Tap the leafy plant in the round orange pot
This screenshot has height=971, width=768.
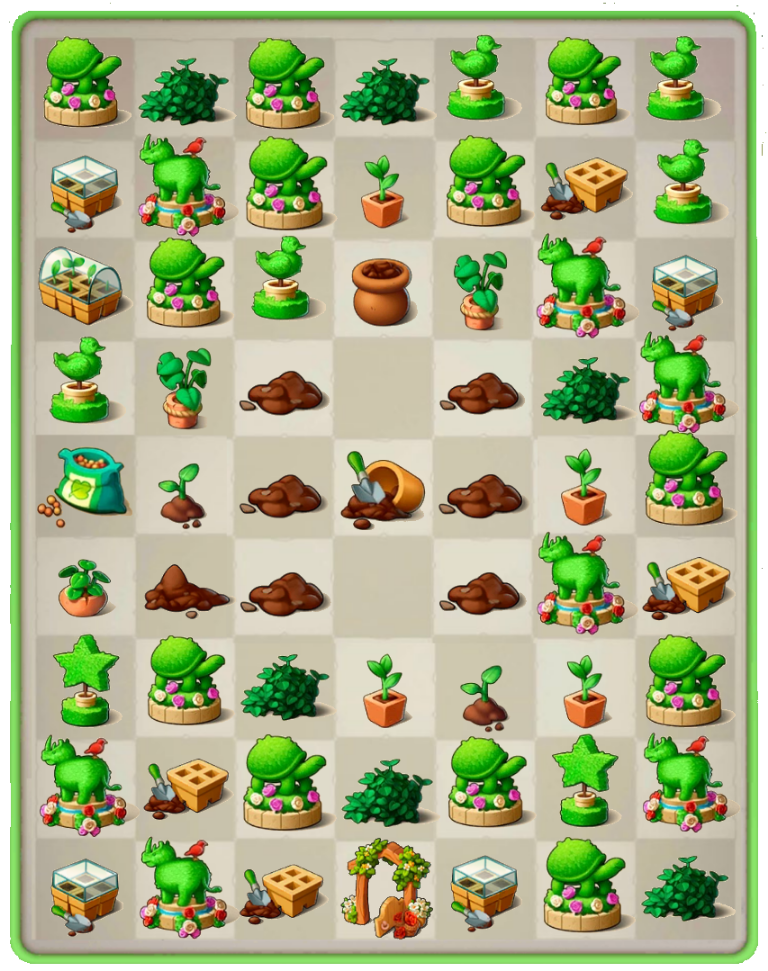[x=83, y=587]
